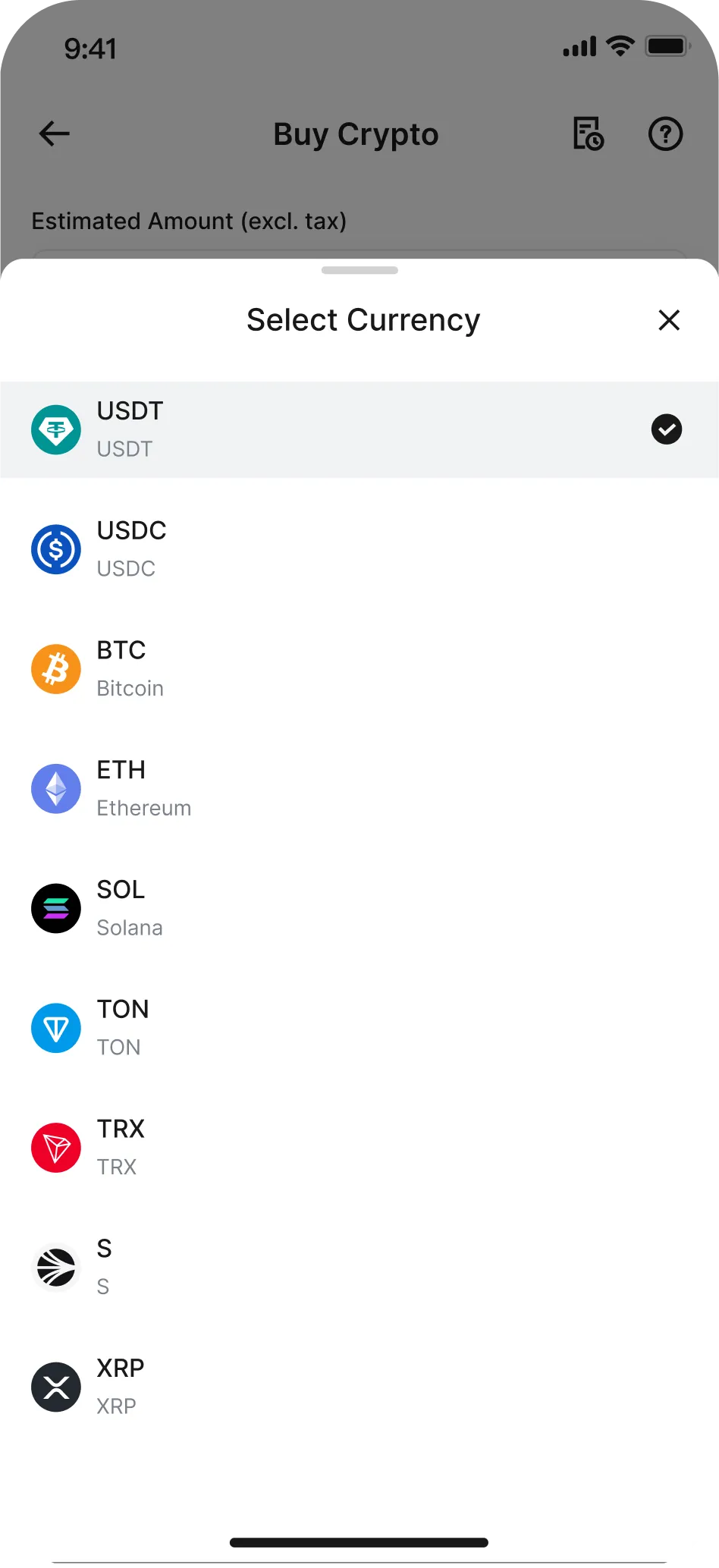Click the XRP logo icon

[55, 1387]
